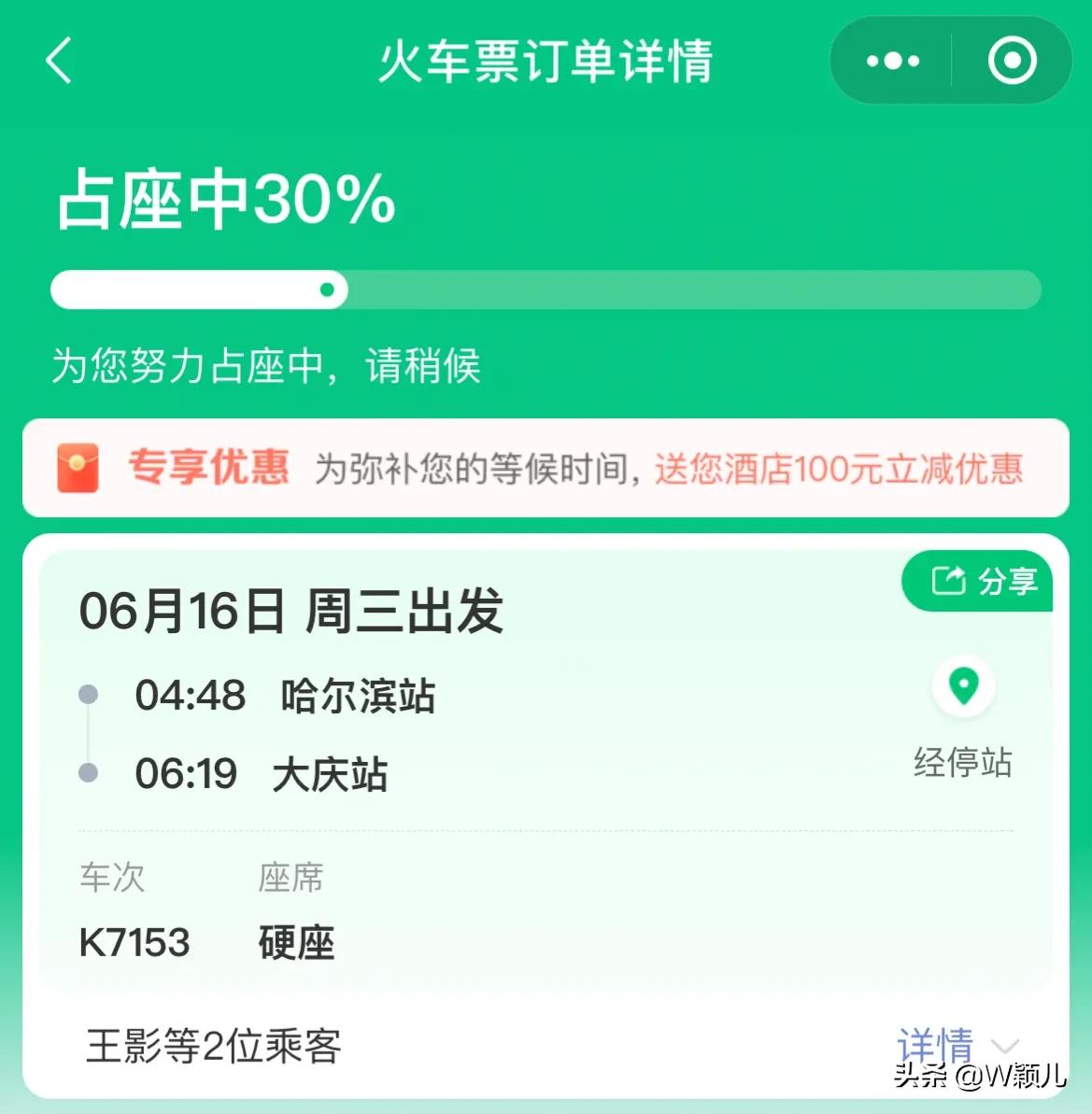This screenshot has height=1114, width=1092.
Task: Tap the circular mini-program close icon
Action: click(1012, 60)
